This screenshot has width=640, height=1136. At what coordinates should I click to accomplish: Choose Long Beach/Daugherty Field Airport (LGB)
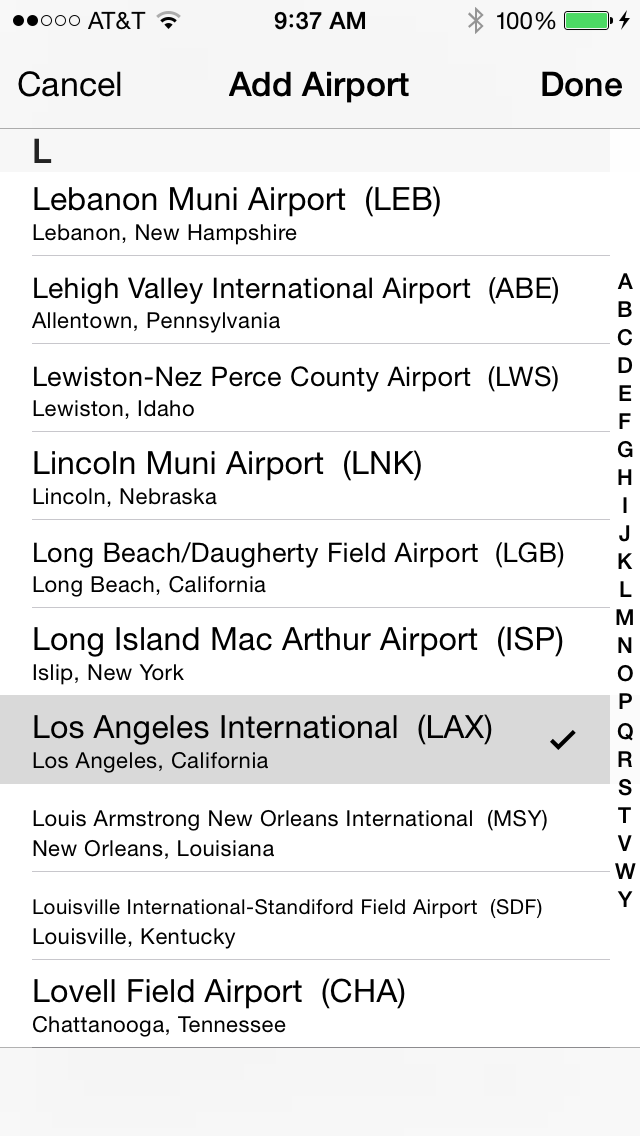coord(305,564)
